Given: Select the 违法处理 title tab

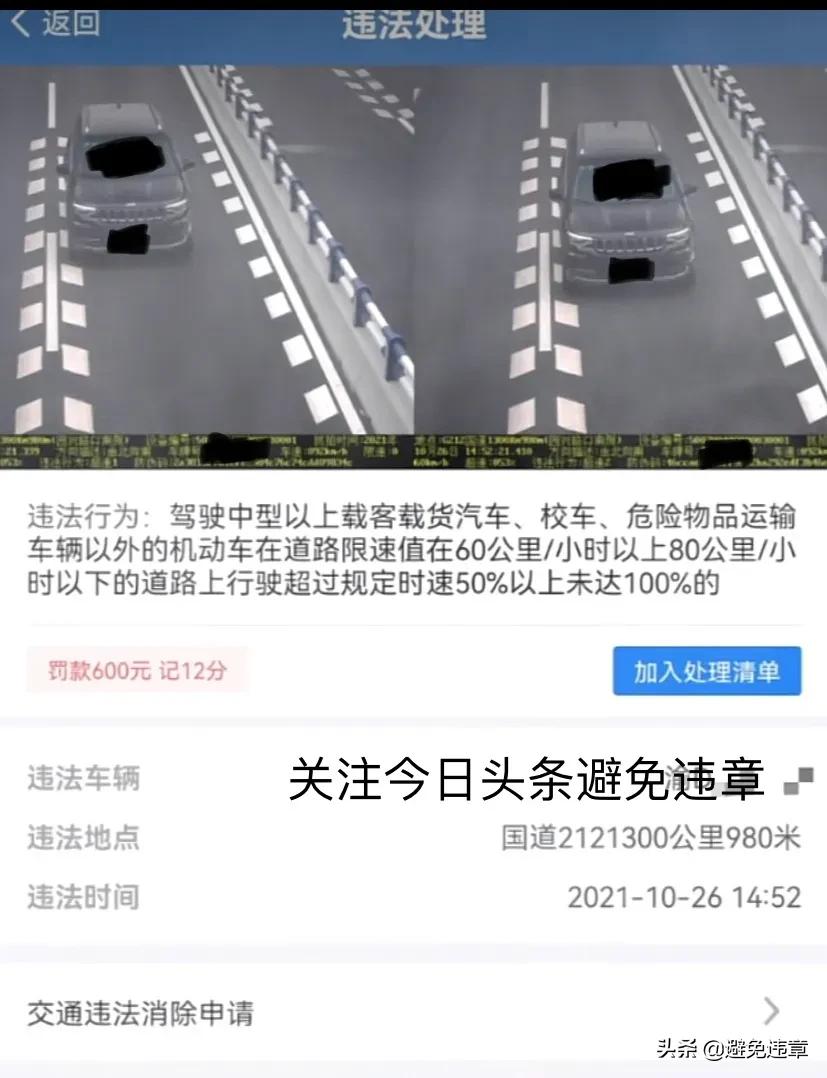Looking at the screenshot, I should pyautogui.click(x=413, y=27).
